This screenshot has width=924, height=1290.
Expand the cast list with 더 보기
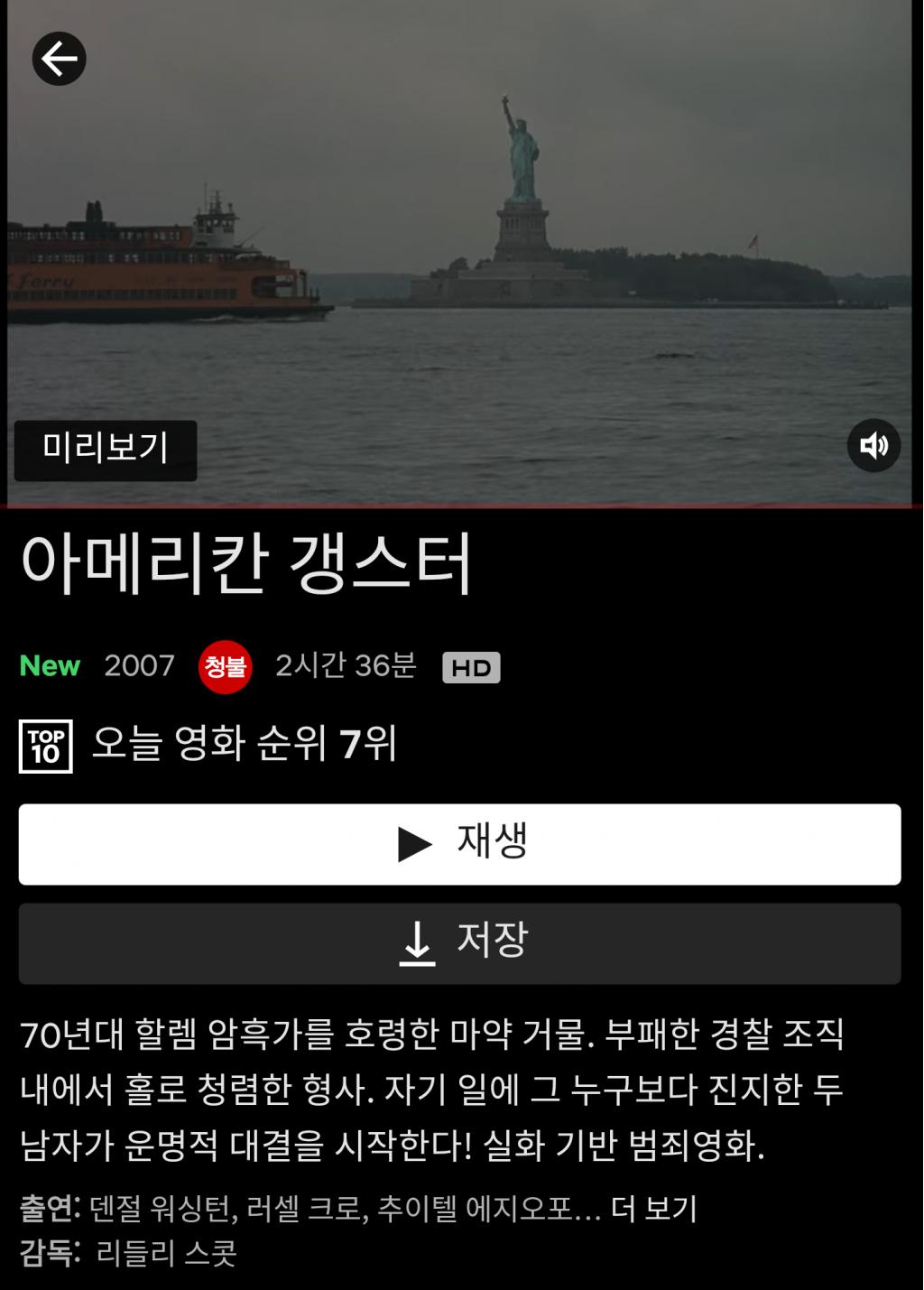654,1208
